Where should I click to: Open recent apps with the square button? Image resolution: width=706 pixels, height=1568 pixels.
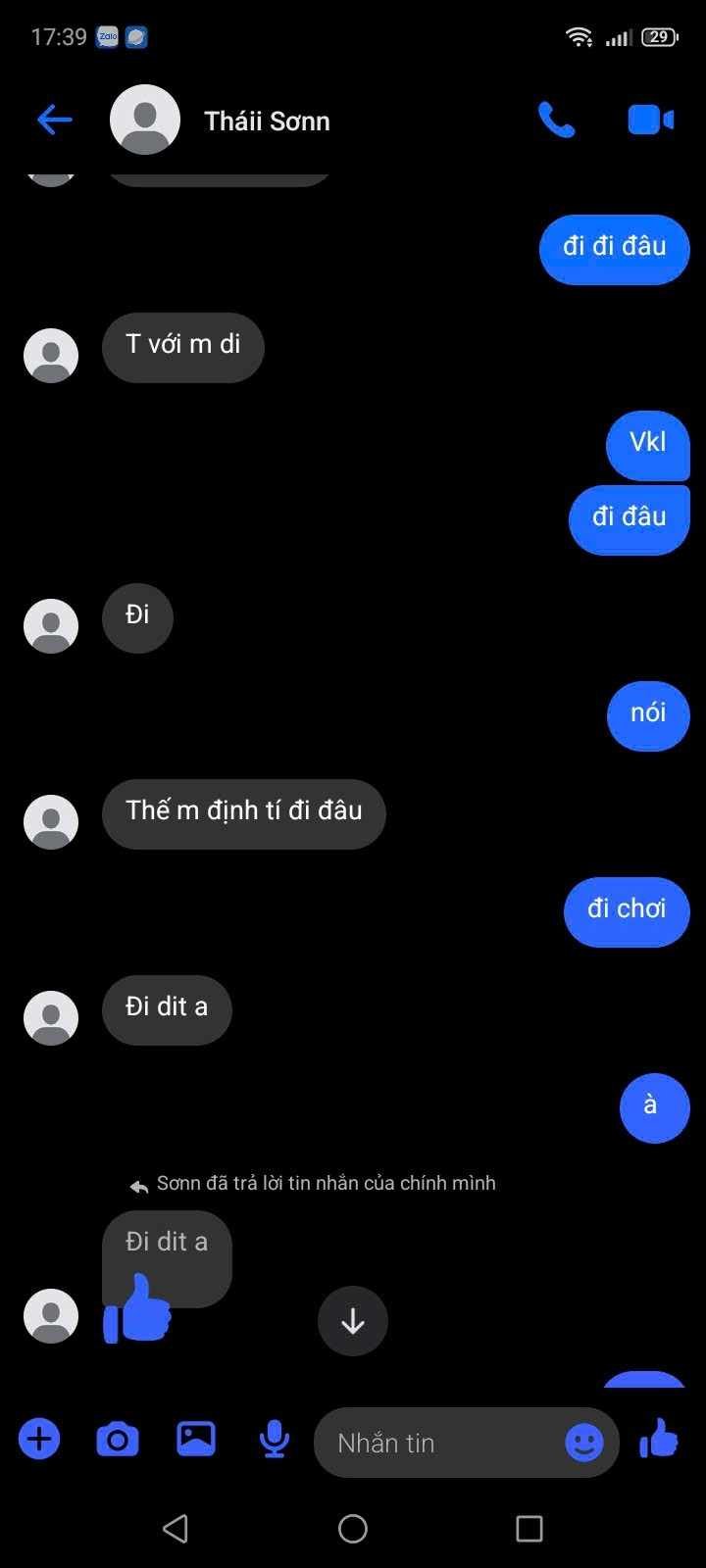529,1529
